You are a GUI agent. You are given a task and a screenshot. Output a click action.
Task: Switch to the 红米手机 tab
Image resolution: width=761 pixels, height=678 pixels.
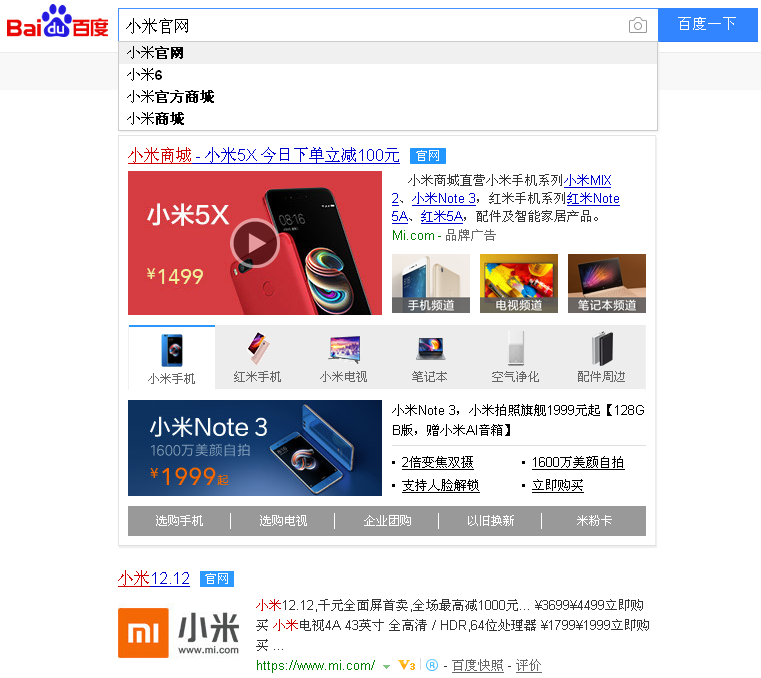[x=257, y=357]
